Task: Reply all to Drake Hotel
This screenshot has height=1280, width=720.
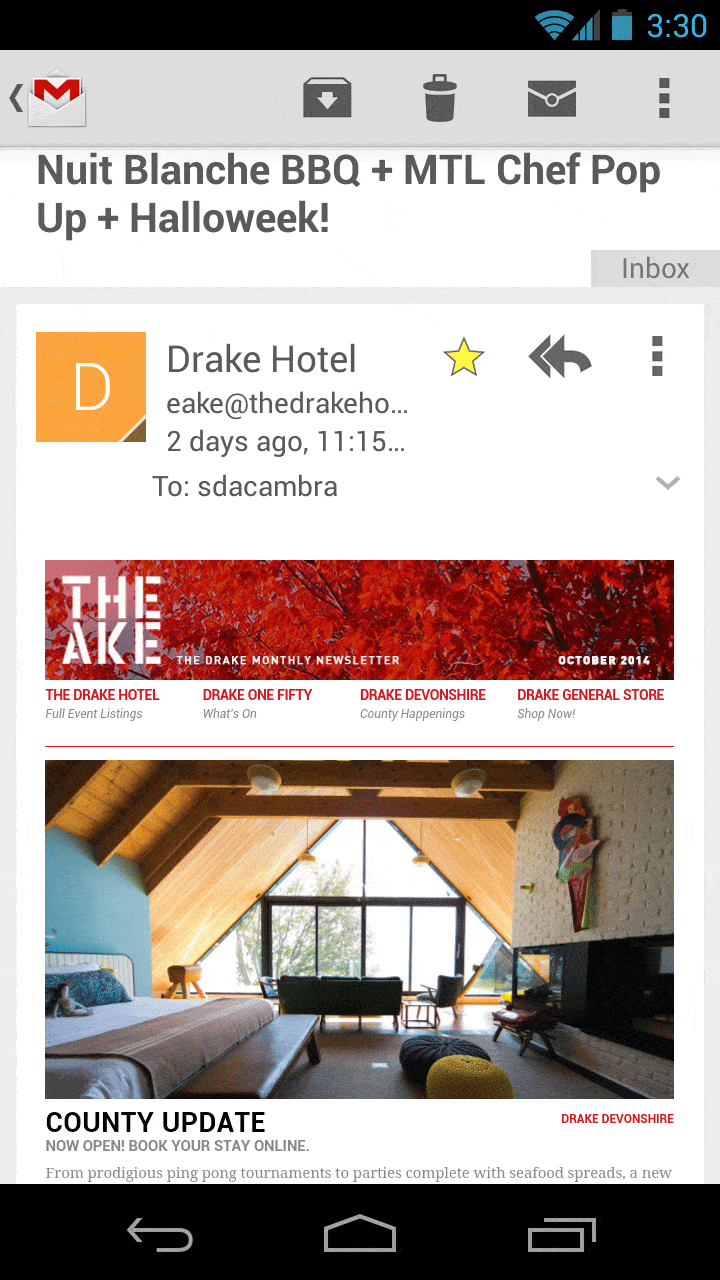Action: (560, 357)
